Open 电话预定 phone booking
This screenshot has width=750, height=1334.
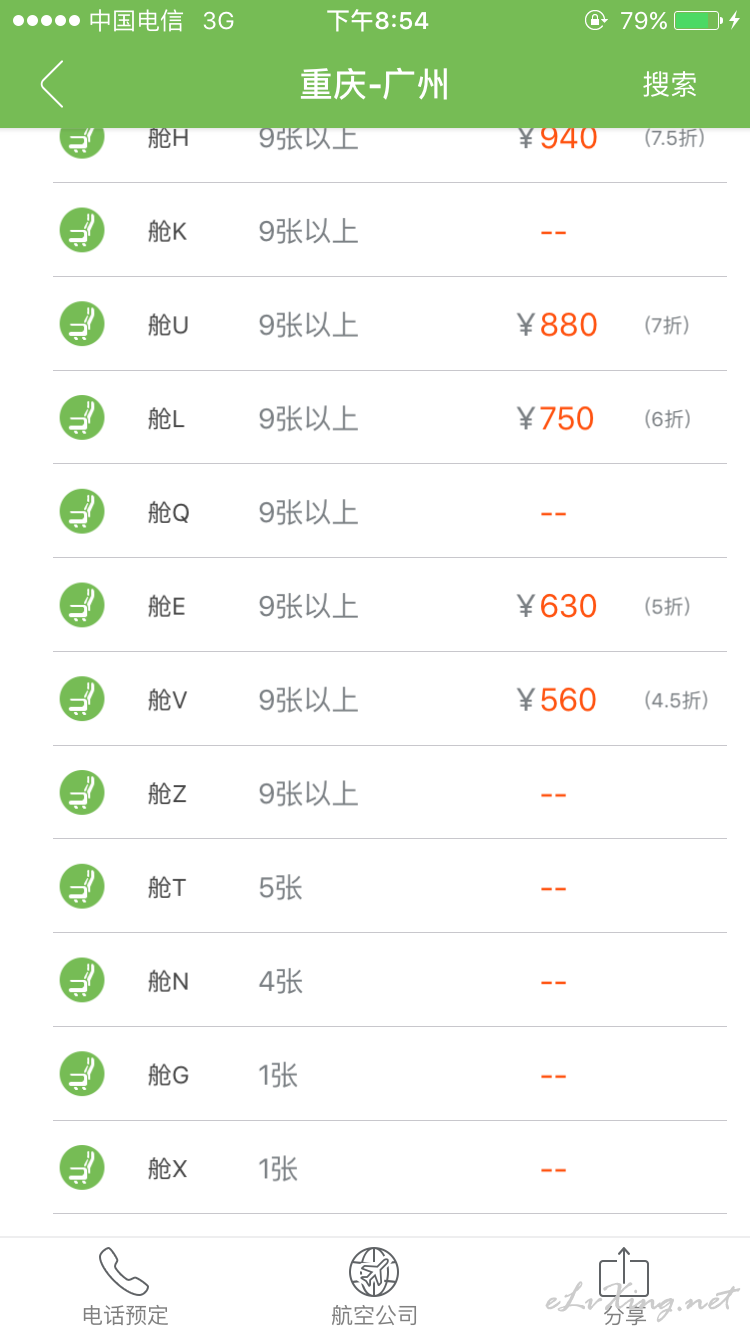(125, 1286)
